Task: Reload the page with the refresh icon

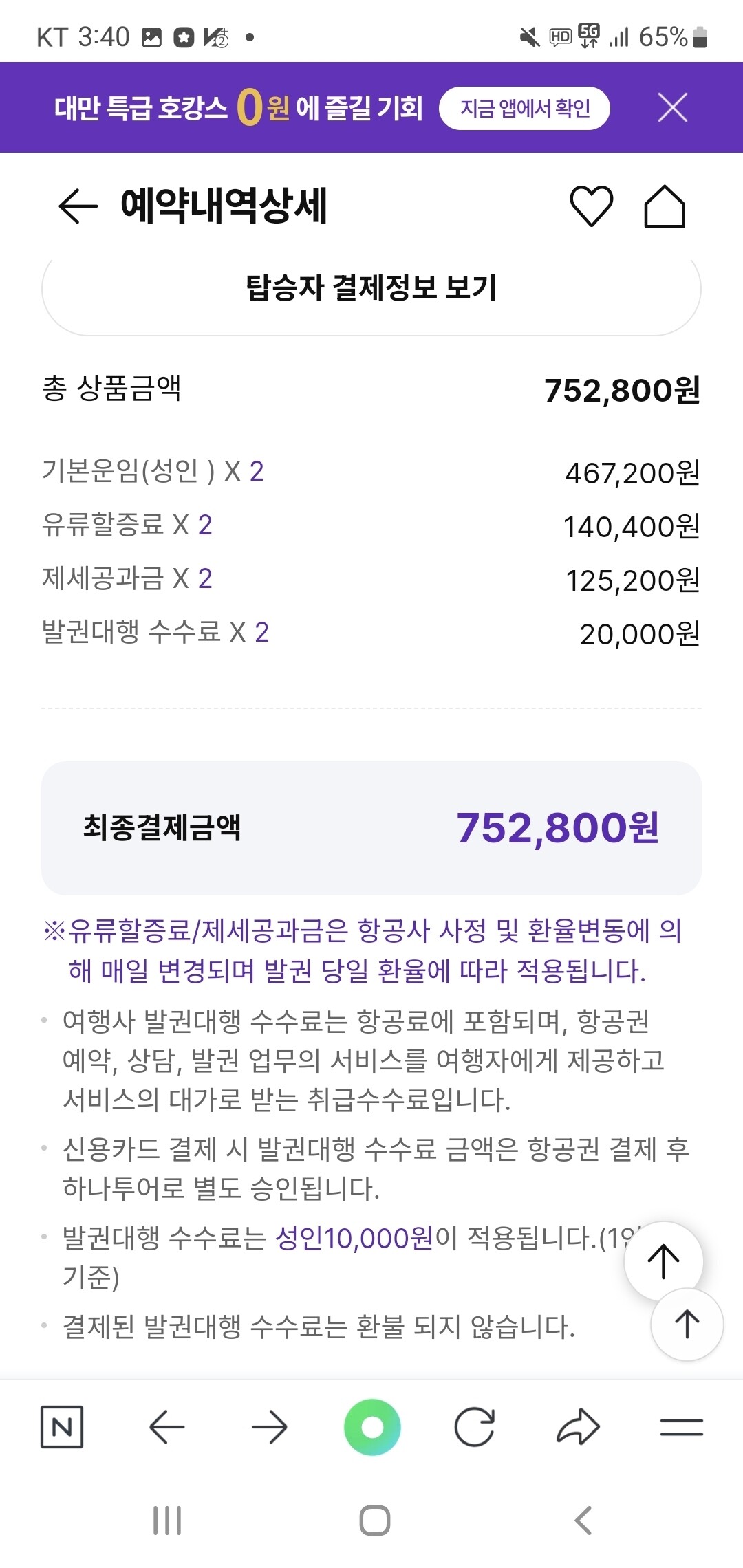Action: (x=475, y=1427)
